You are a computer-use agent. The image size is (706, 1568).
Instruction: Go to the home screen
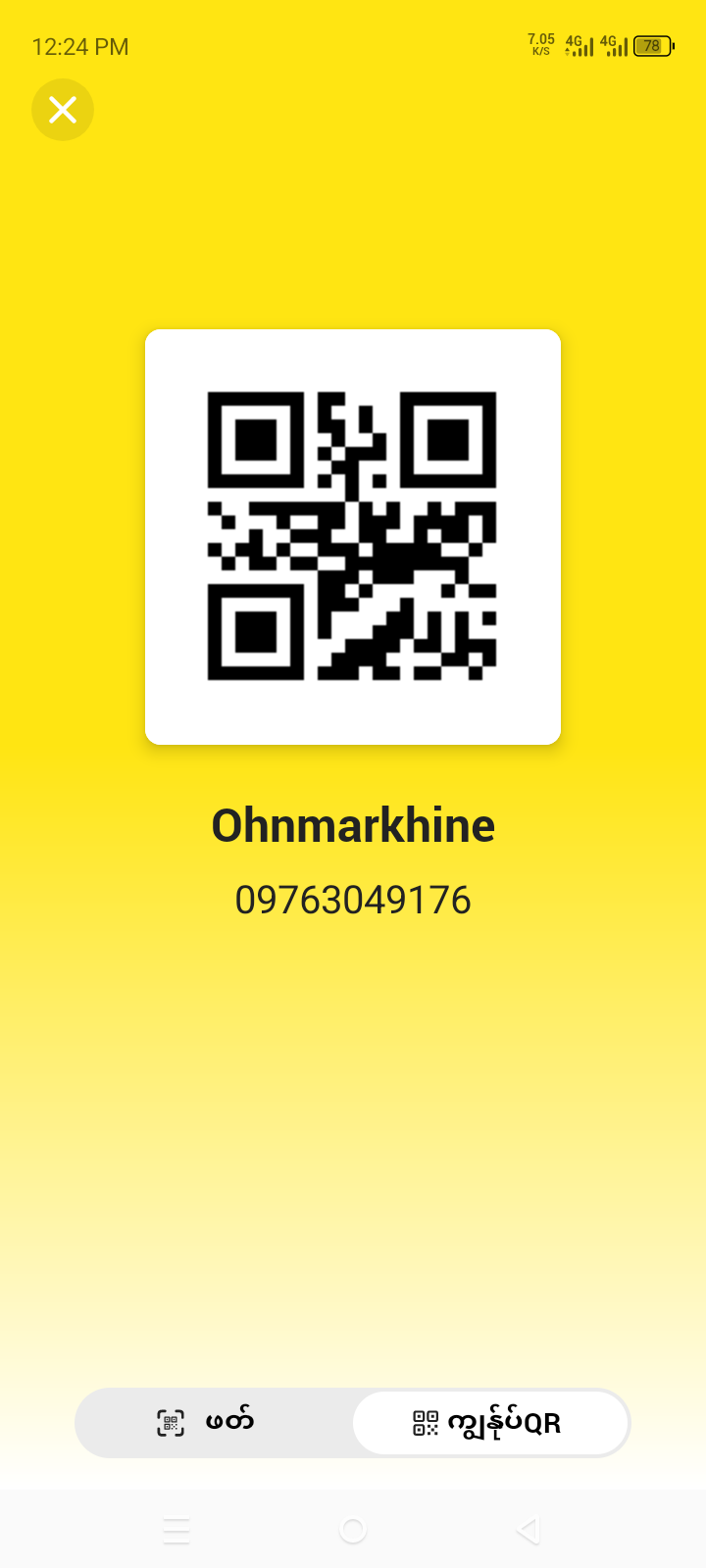pos(353,1530)
